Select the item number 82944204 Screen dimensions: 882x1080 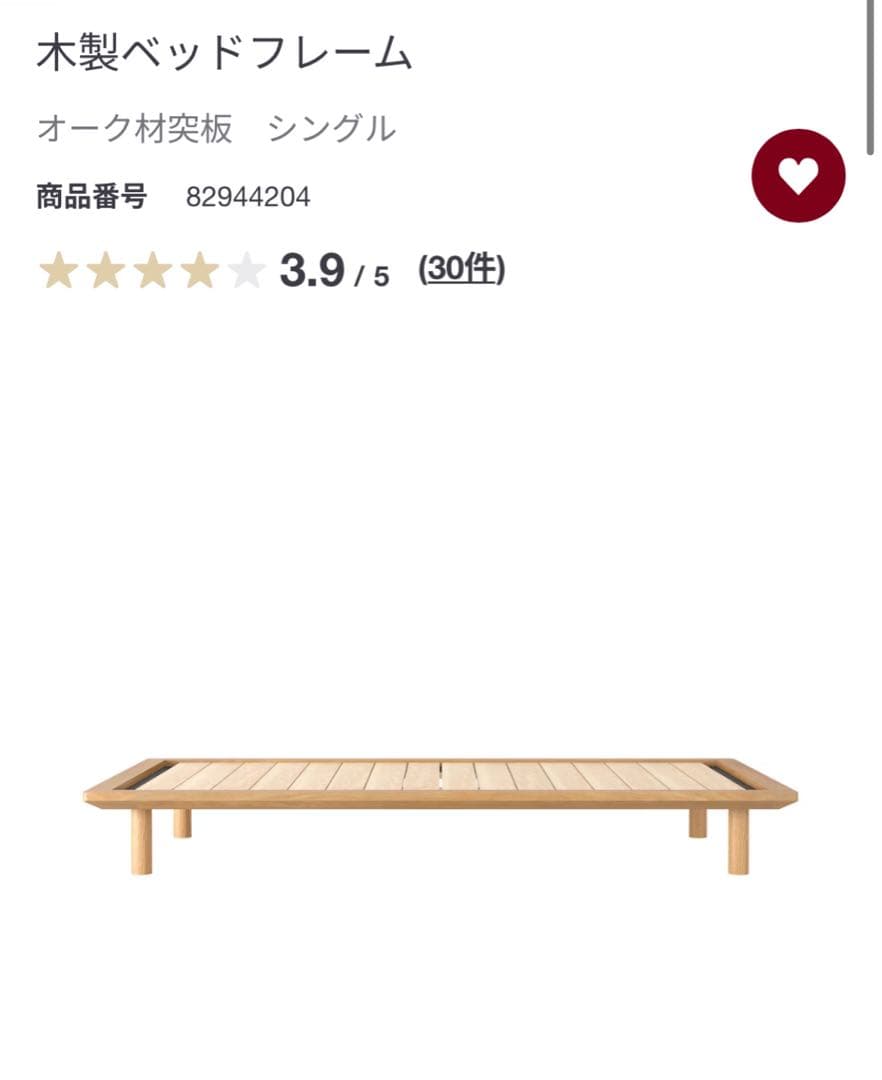(x=248, y=196)
